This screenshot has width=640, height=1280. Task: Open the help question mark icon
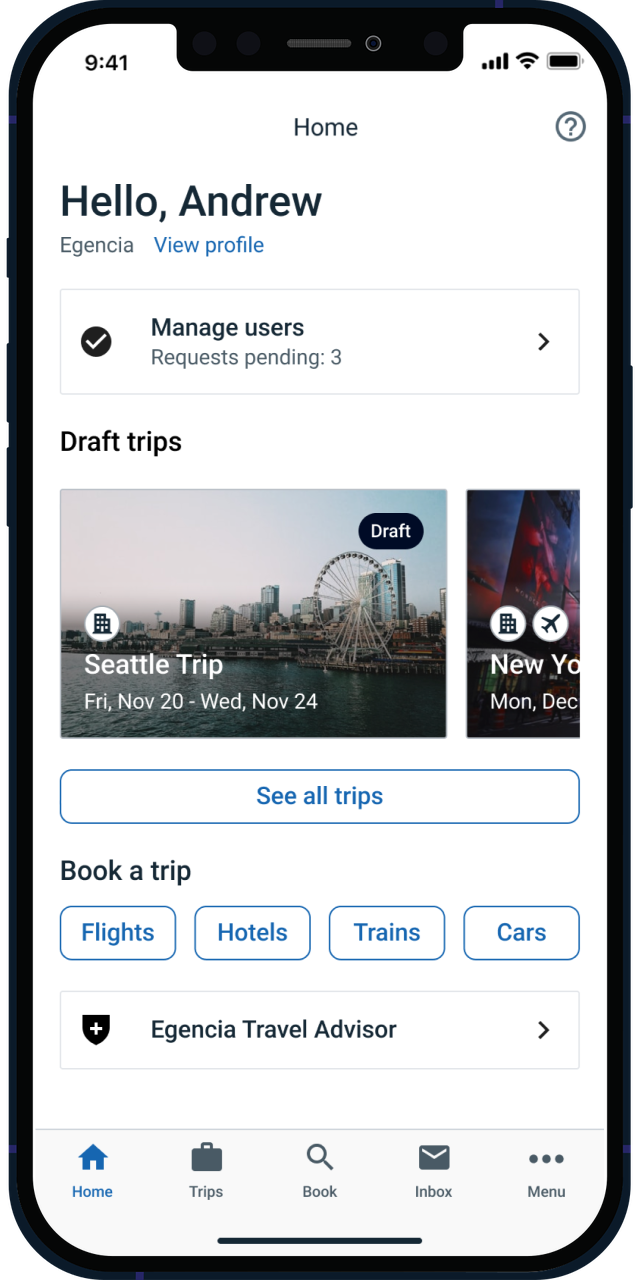[570, 127]
